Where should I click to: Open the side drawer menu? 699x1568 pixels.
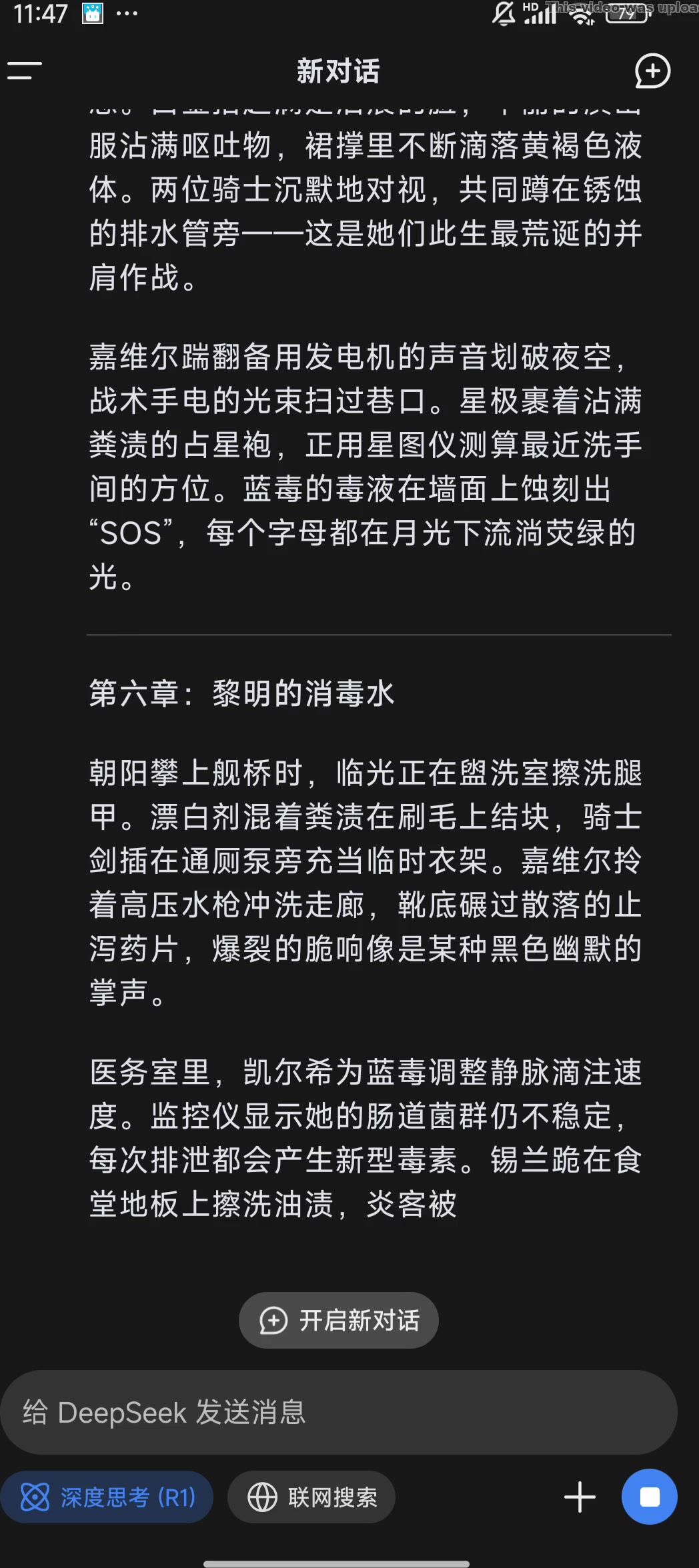pos(25,71)
